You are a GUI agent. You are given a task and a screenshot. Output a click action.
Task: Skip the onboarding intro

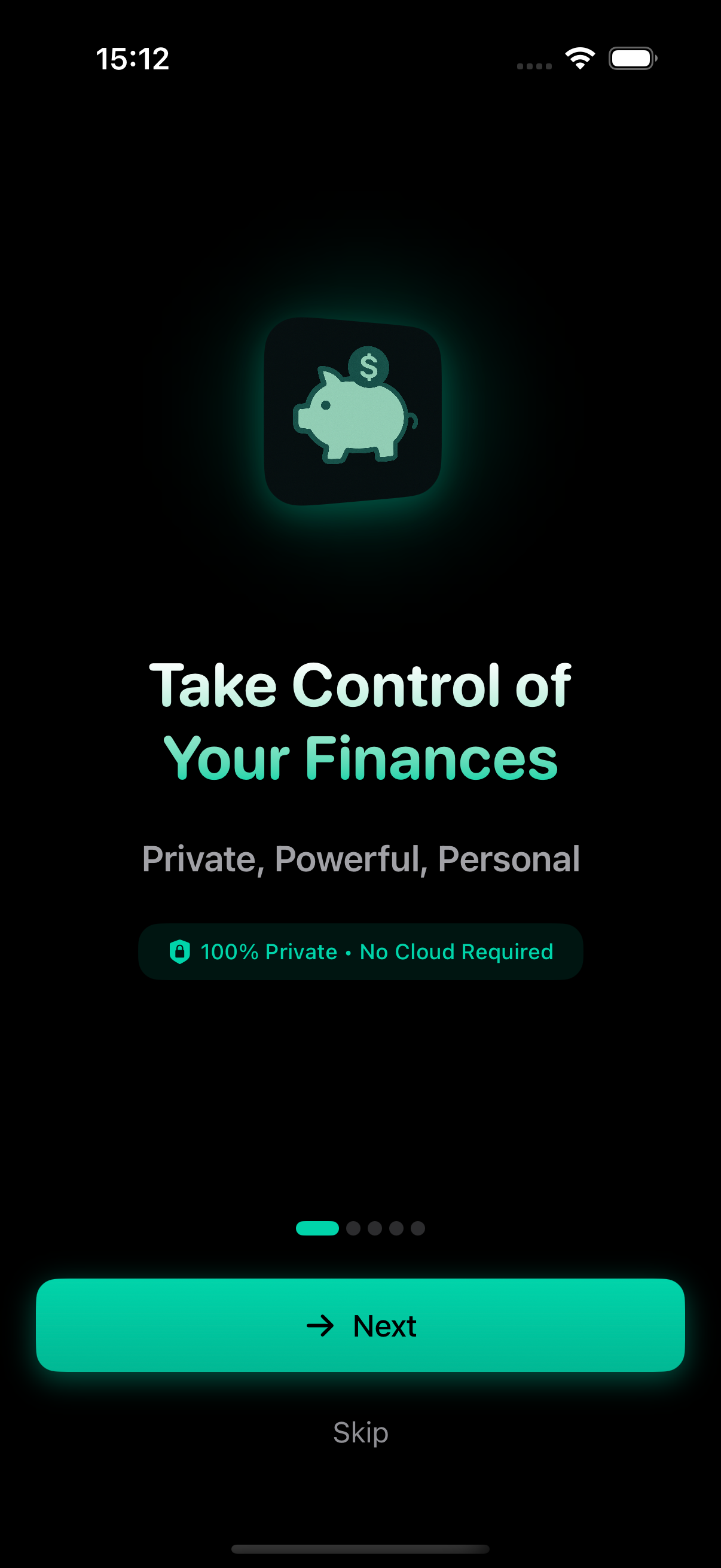(360, 1432)
